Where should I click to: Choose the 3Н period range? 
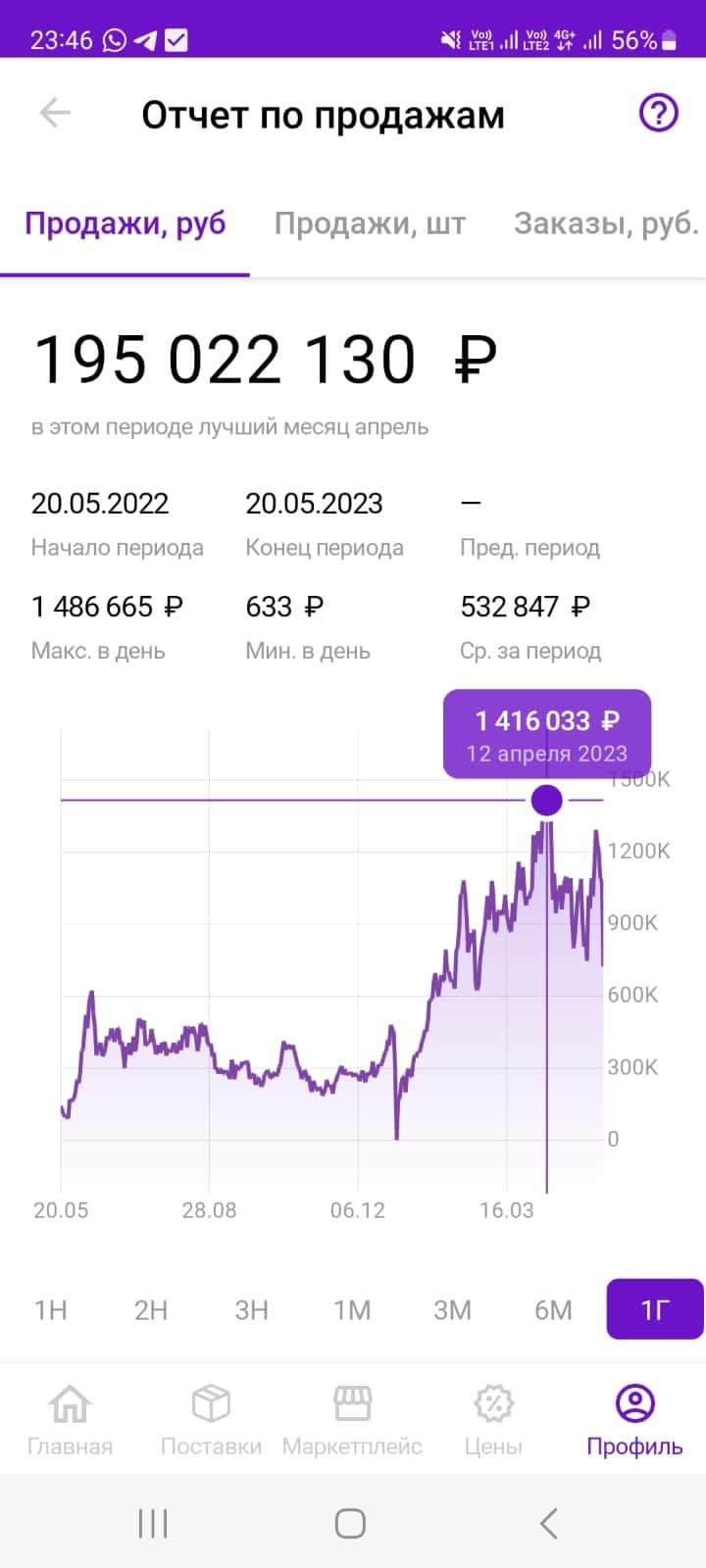tap(251, 1309)
